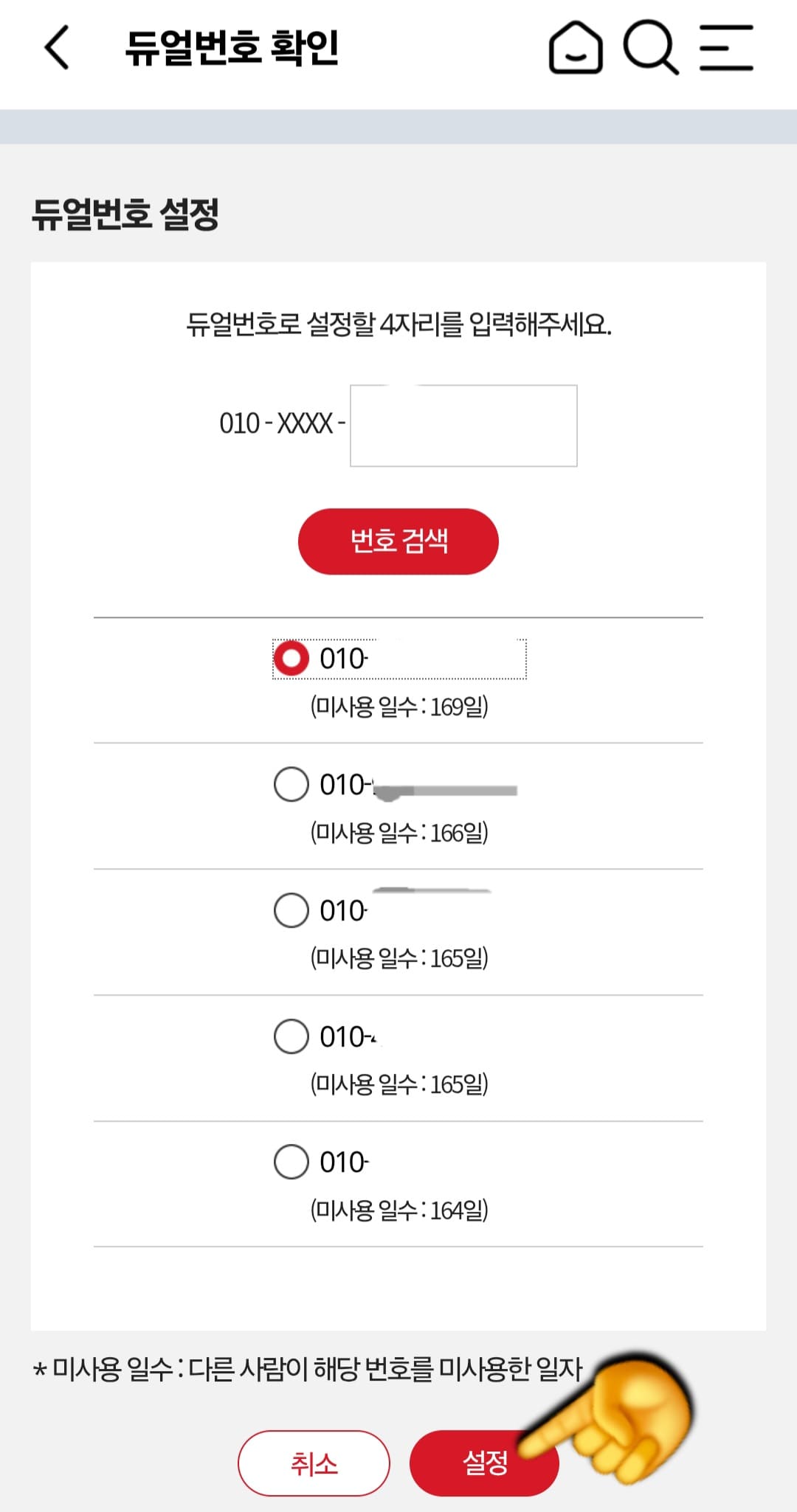
Task: Tap the 4-digit number input field
Action: pos(463,426)
